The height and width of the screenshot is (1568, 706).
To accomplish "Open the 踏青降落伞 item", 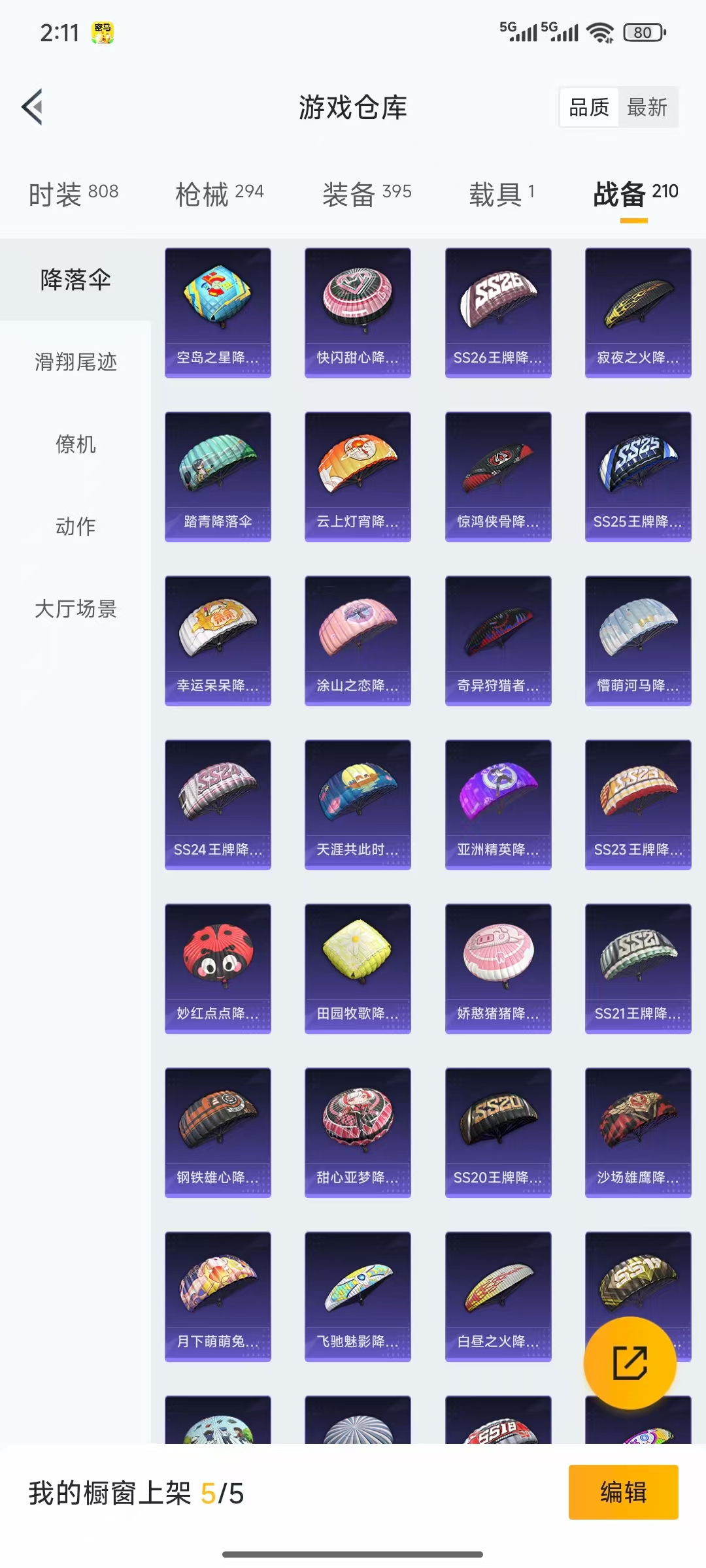I will point(218,476).
